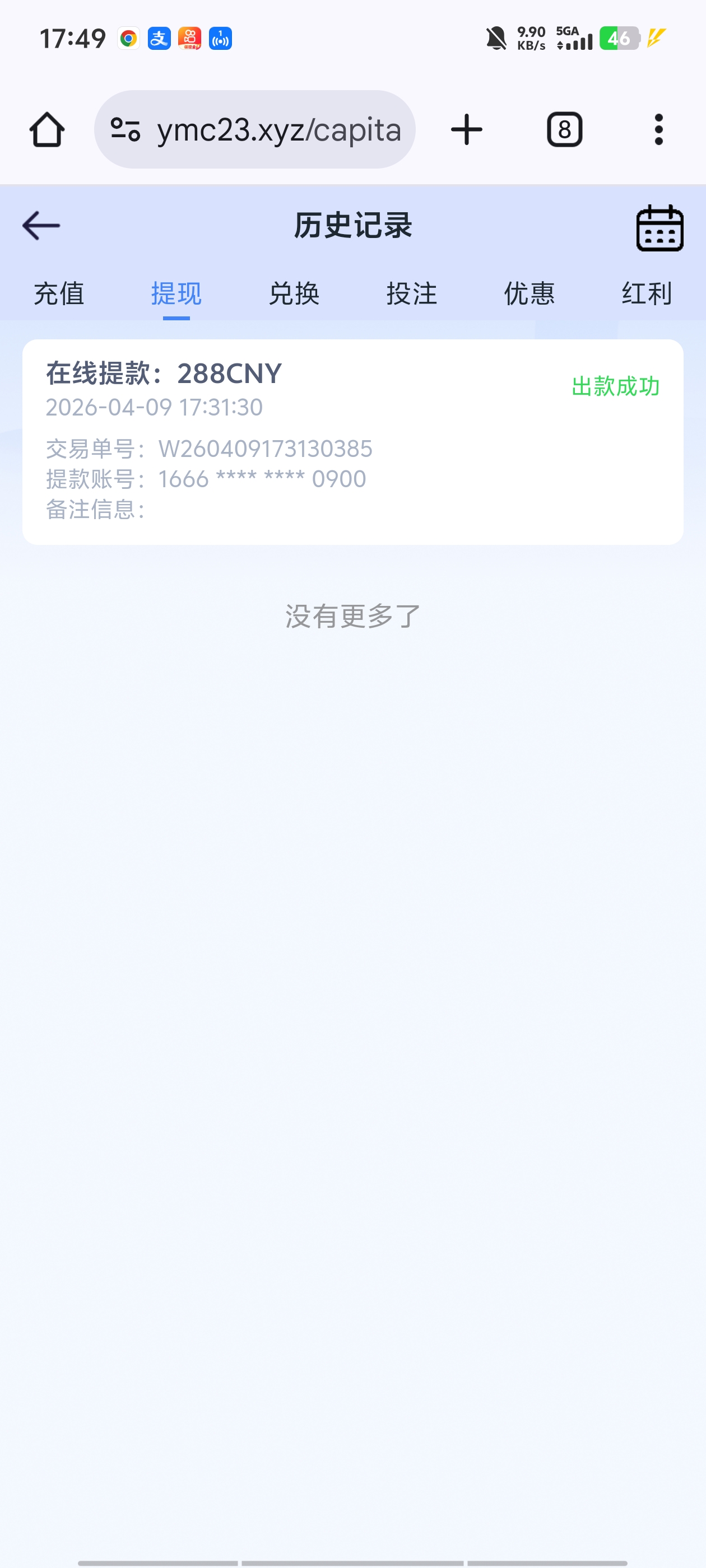Select the 兑换 history tab

294,293
